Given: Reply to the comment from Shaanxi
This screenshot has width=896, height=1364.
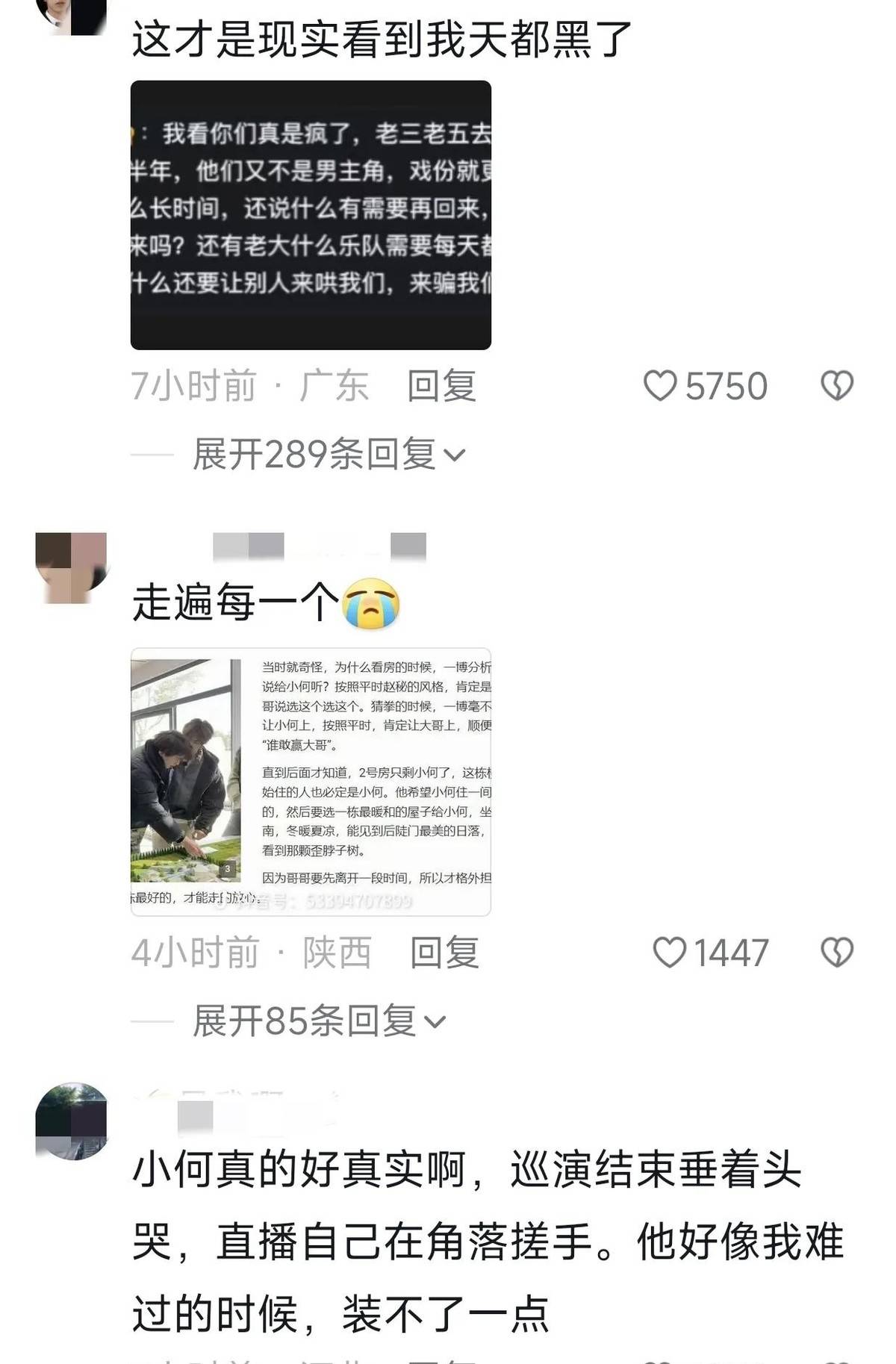Looking at the screenshot, I should pyautogui.click(x=444, y=953).
